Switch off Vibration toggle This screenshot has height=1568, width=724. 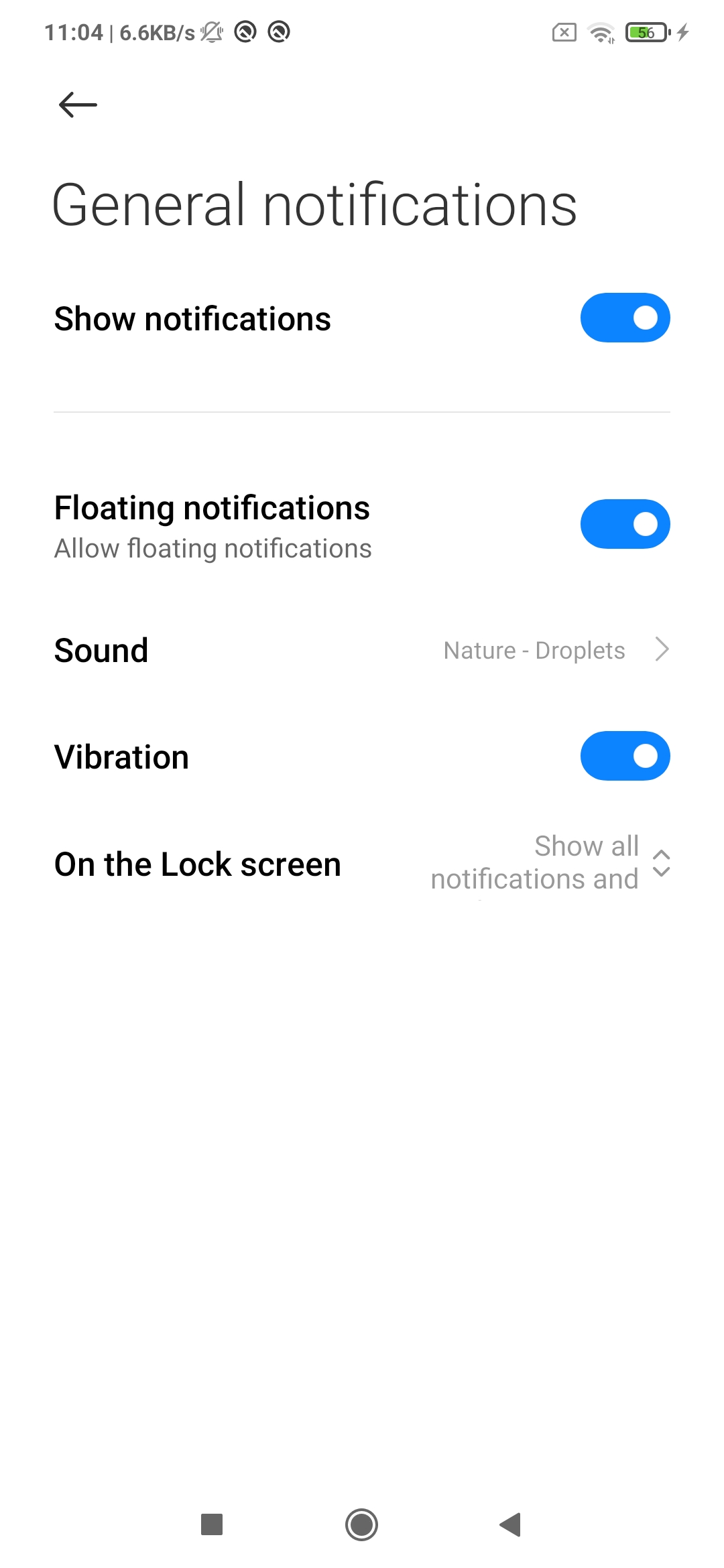pos(625,756)
